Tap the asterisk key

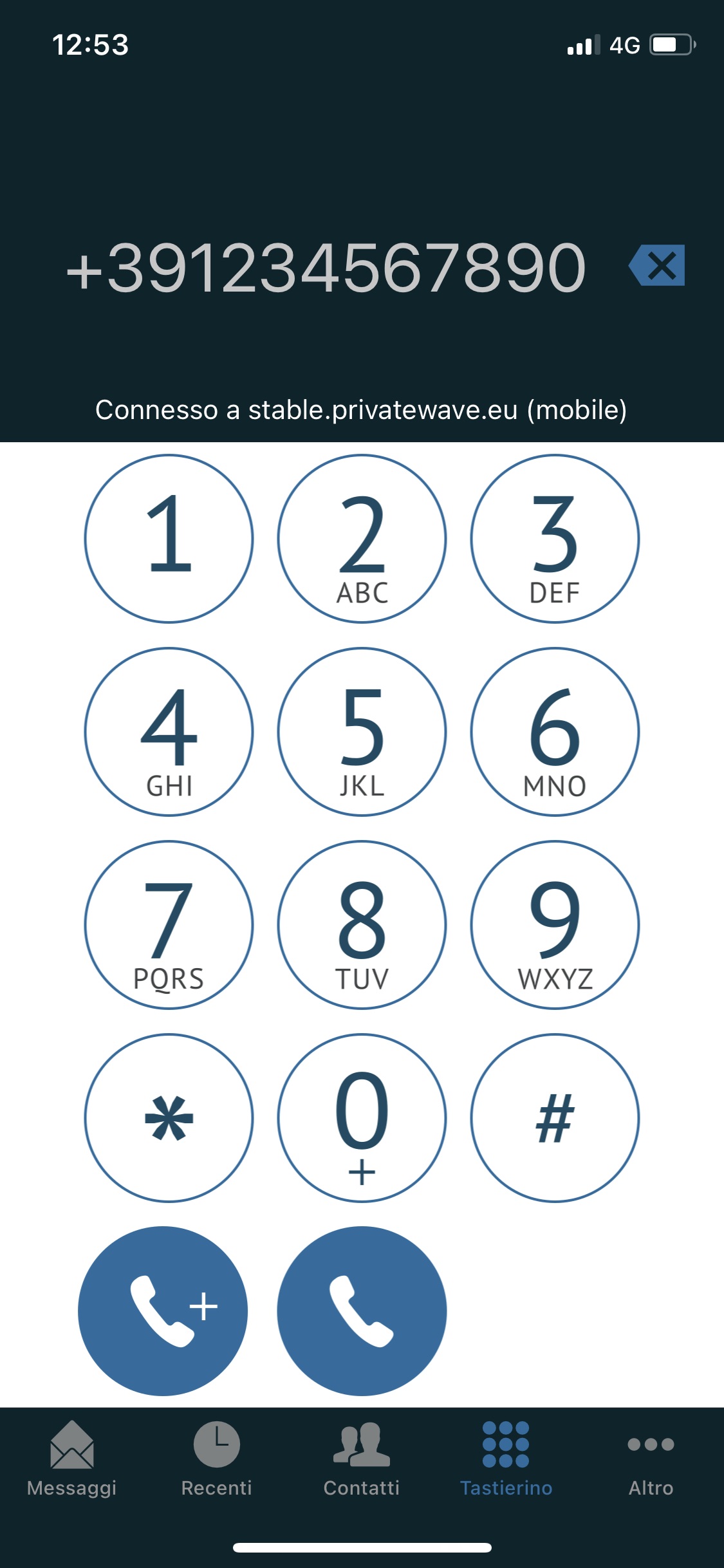point(169,1118)
